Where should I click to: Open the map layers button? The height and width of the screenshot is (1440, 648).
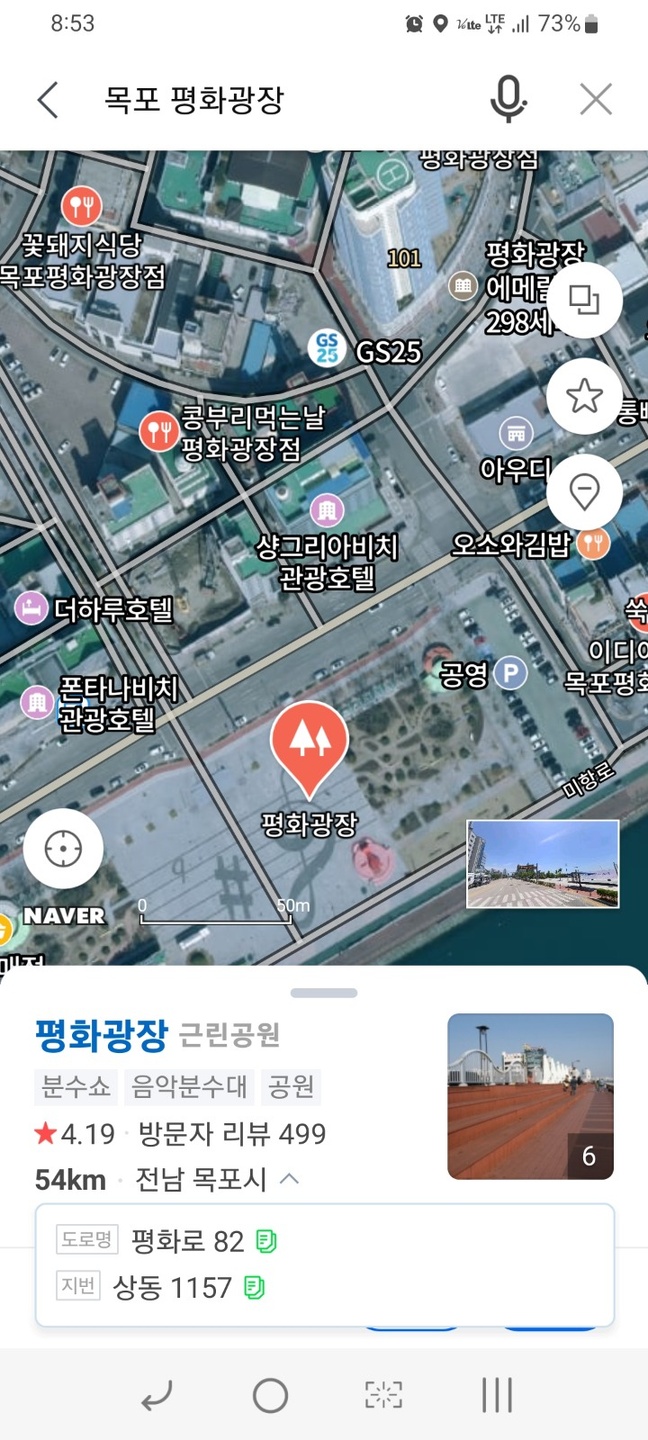pyautogui.click(x=584, y=298)
